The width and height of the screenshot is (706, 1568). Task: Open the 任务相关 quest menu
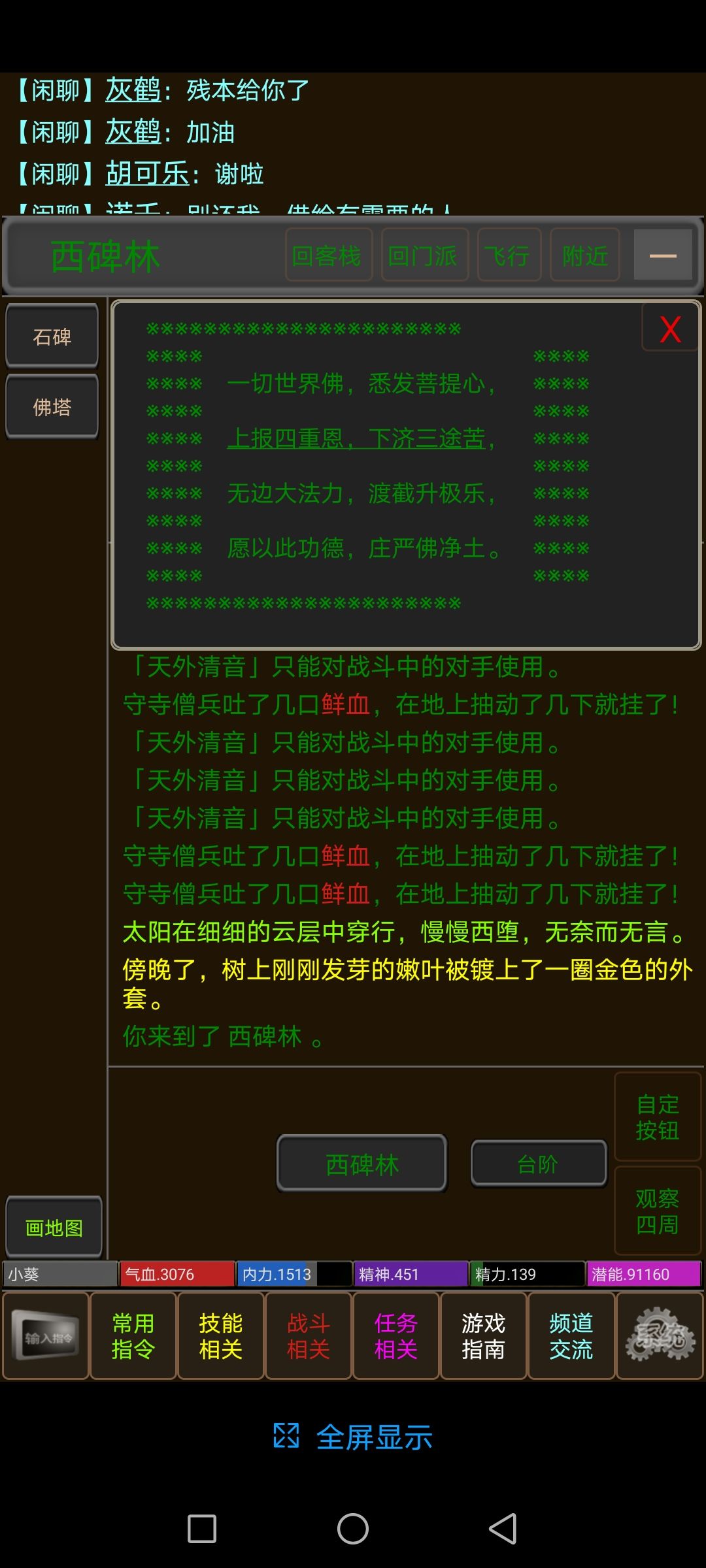[x=396, y=1335]
